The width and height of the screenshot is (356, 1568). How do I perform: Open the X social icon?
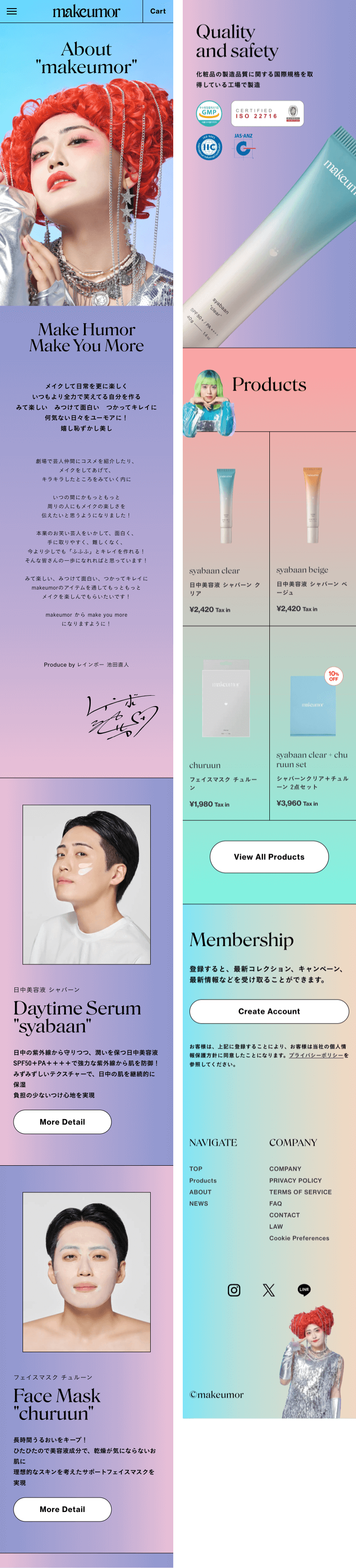(x=269, y=1290)
